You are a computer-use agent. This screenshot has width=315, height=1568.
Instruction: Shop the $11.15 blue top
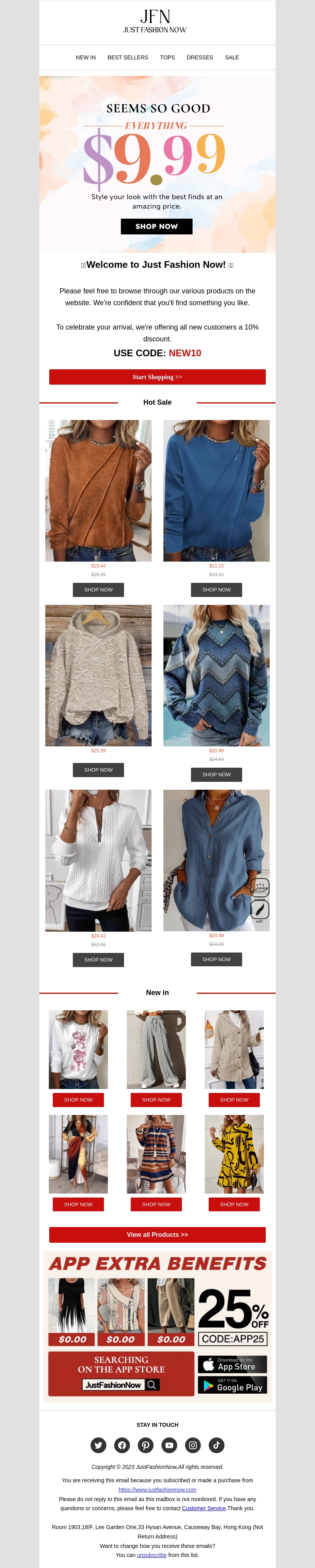[216, 589]
